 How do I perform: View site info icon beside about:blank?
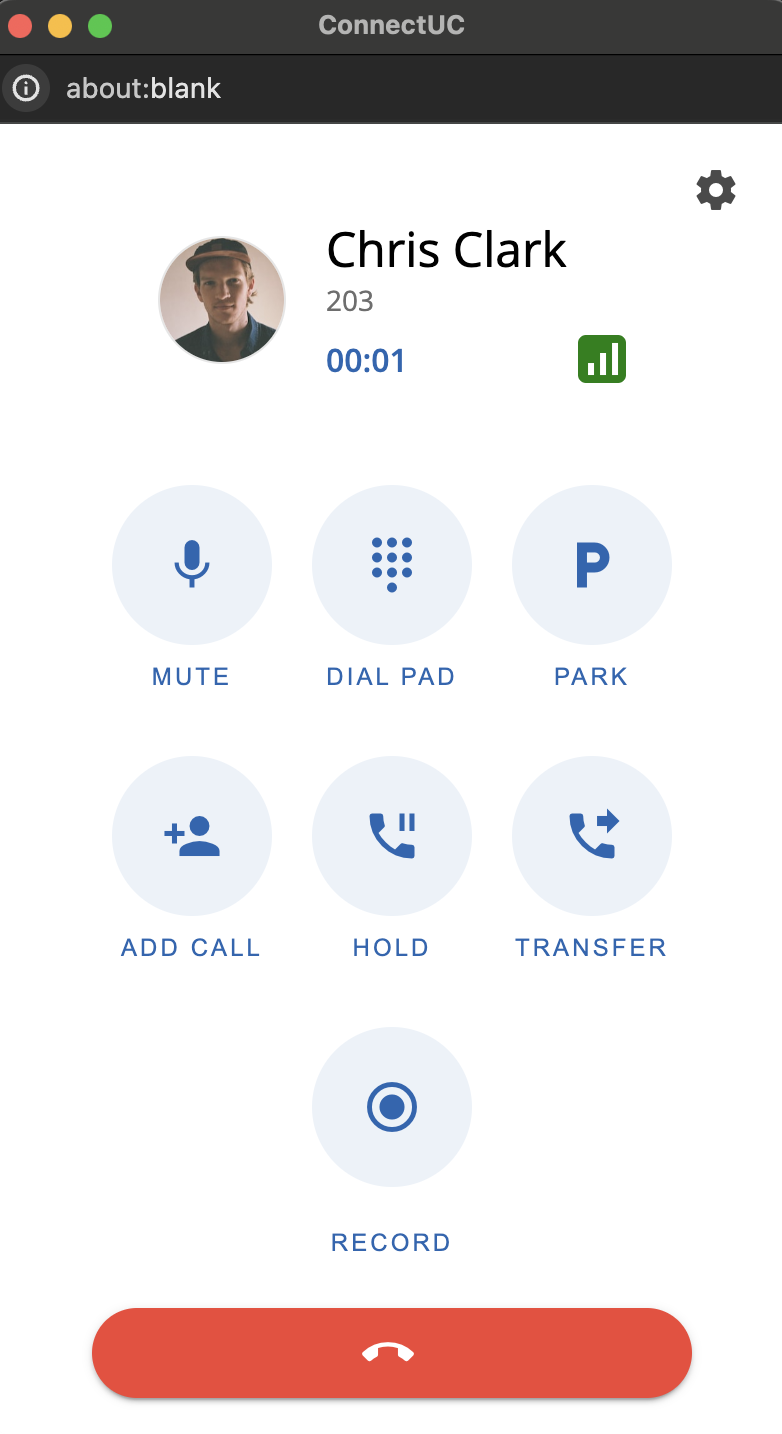click(x=26, y=89)
